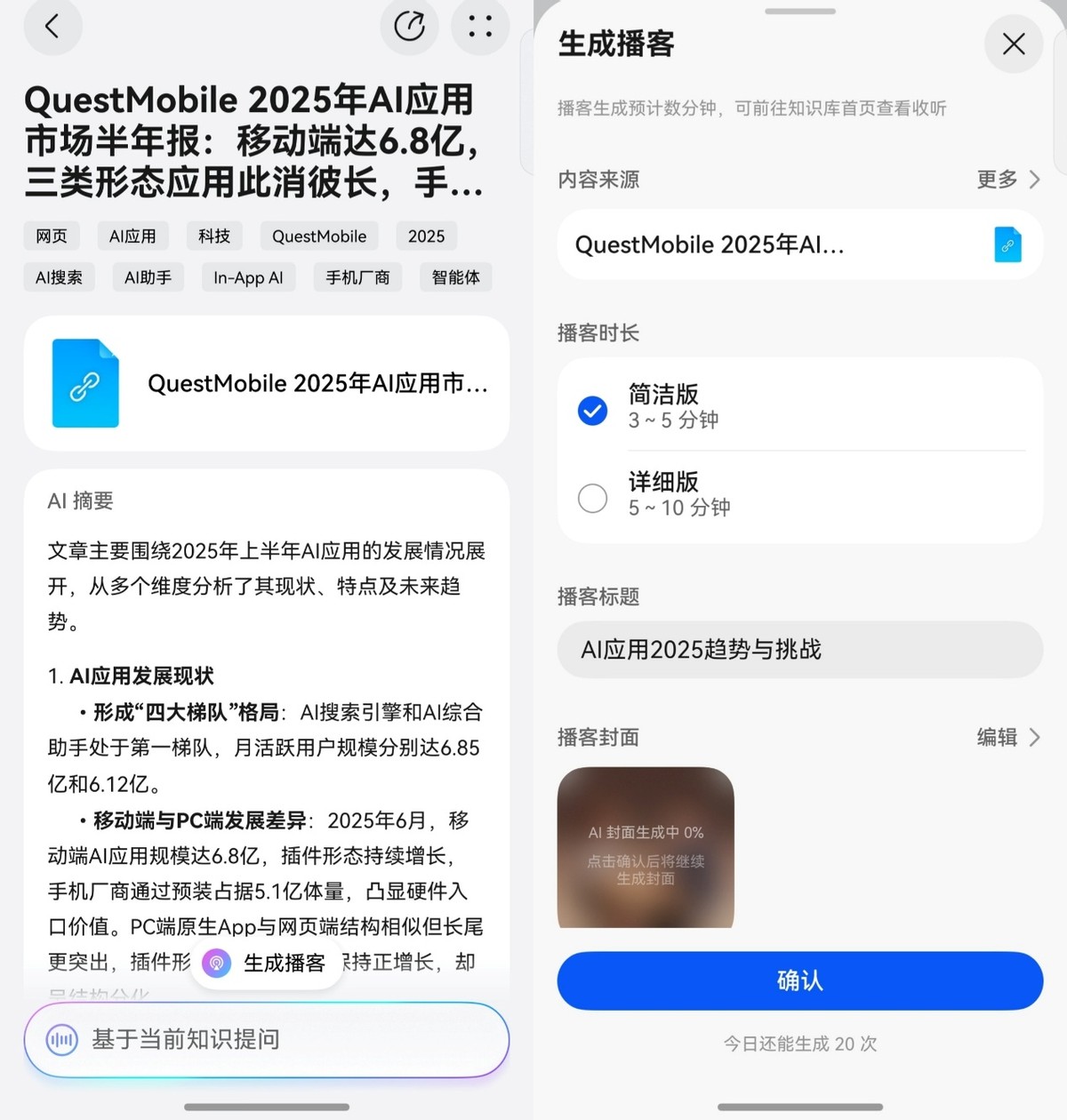This screenshot has height=1120, width=1067.
Task: Focus the 基于当前知识提问 input box
Action: [267, 1039]
